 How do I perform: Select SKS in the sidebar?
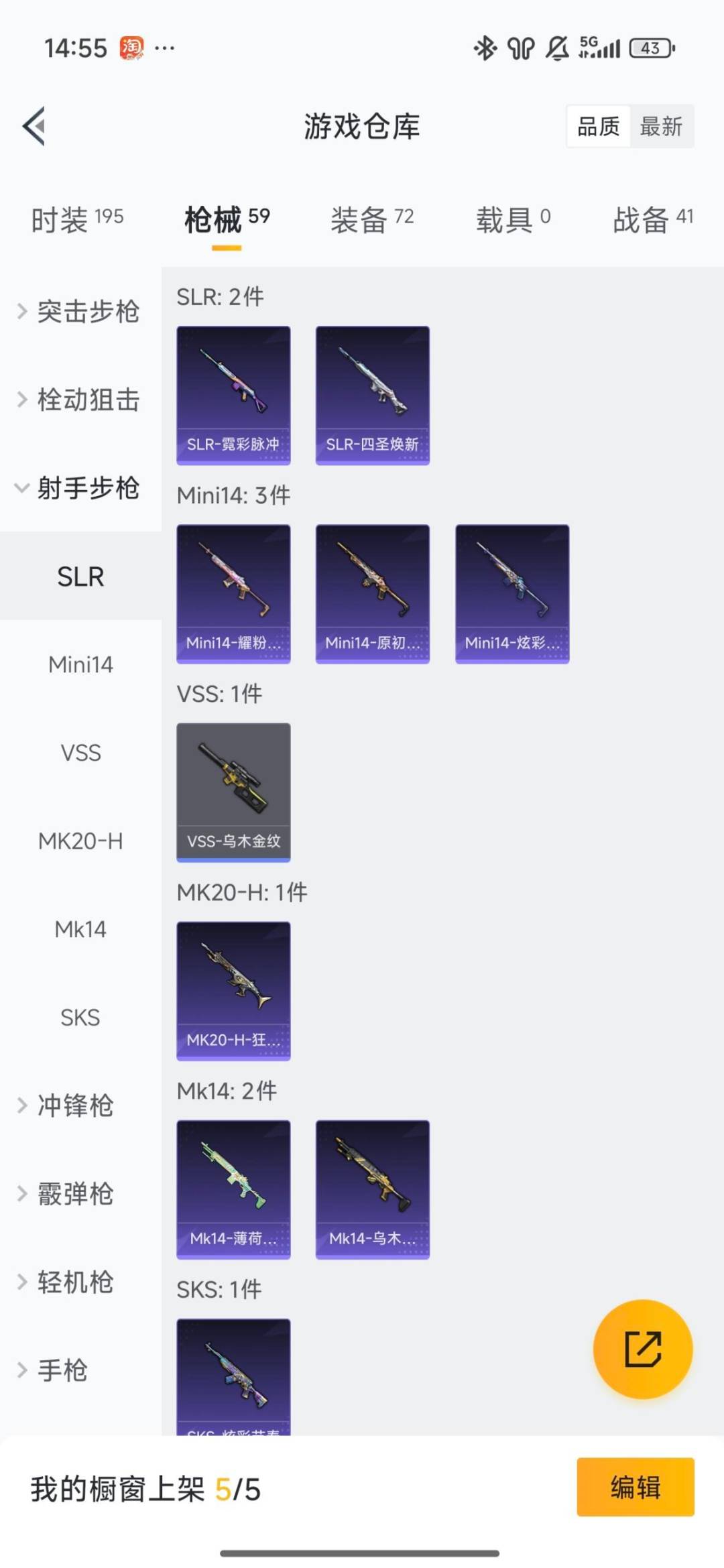80,1016
